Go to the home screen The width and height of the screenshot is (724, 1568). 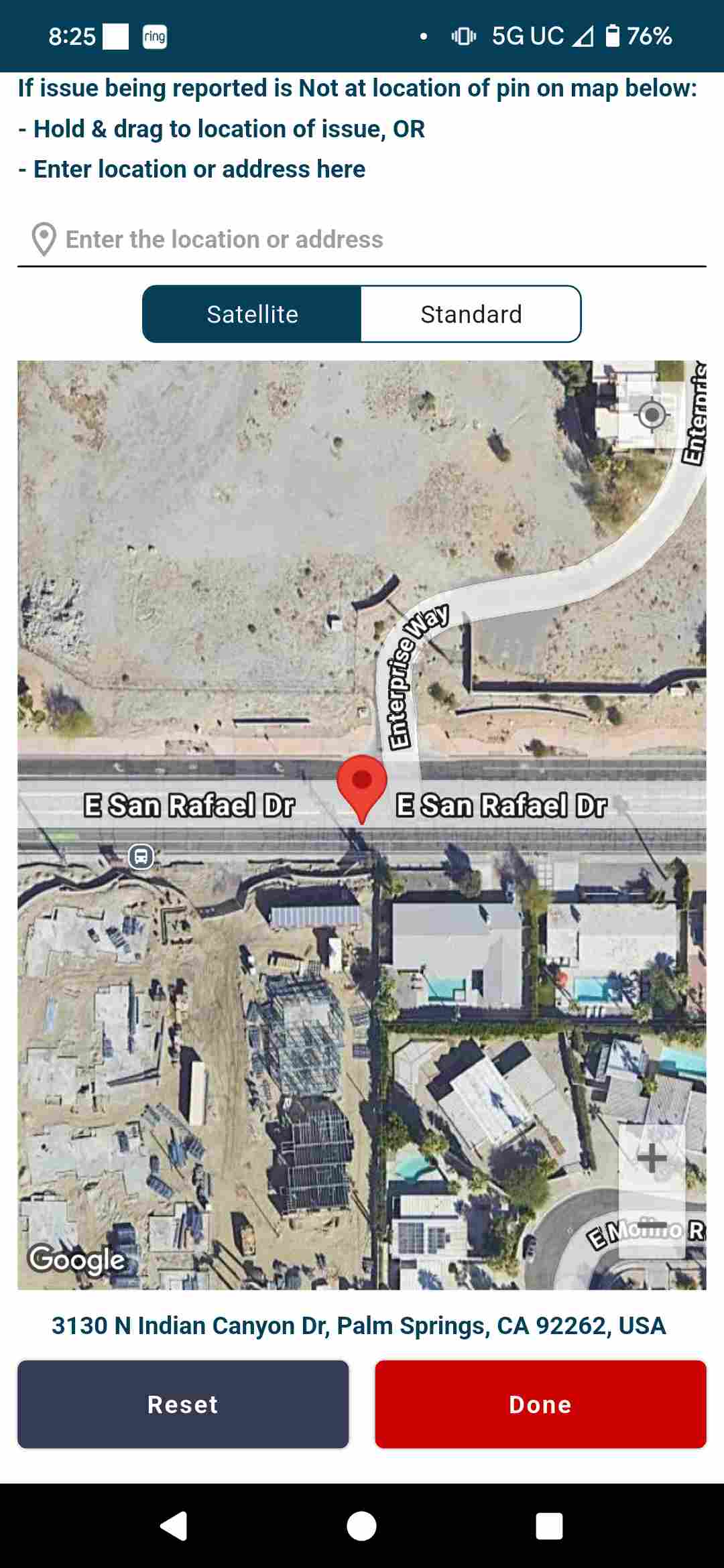coord(361,1526)
